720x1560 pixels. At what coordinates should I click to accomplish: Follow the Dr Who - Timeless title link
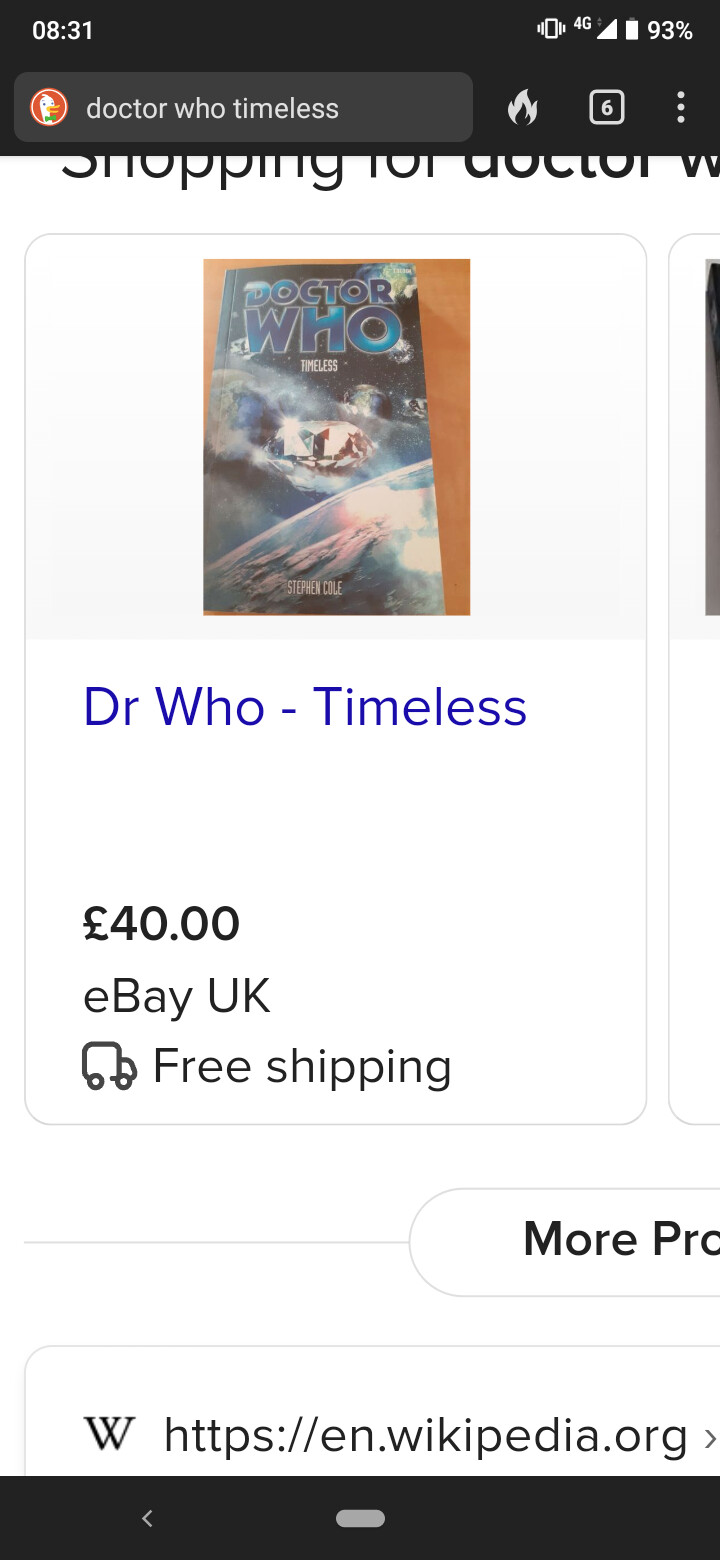pyautogui.click(x=305, y=707)
